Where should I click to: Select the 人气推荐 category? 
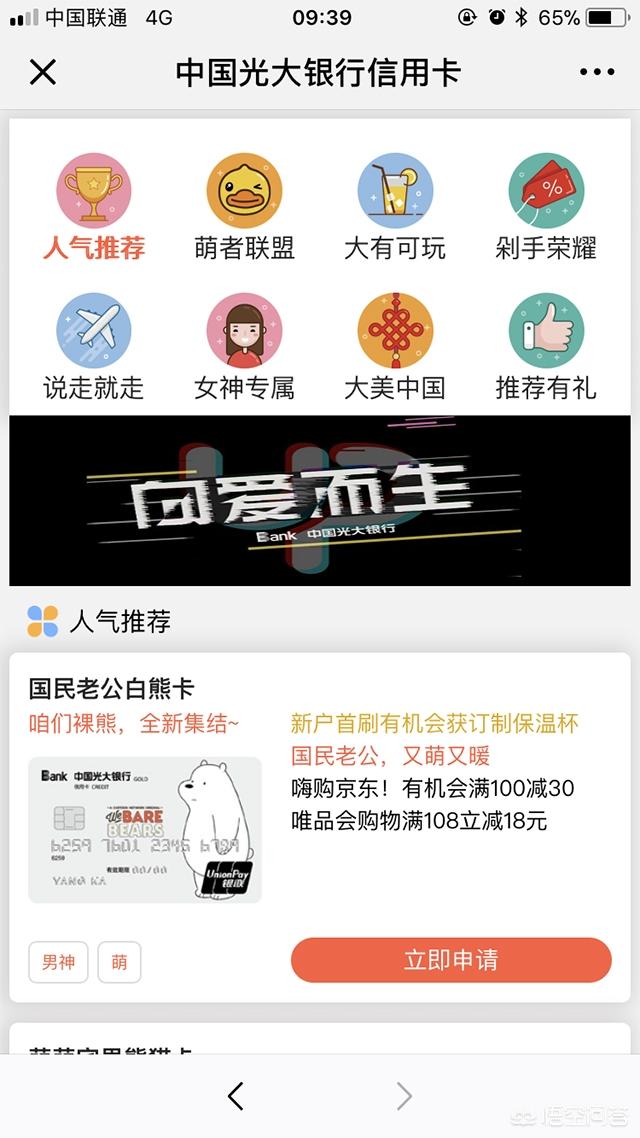coord(94,208)
